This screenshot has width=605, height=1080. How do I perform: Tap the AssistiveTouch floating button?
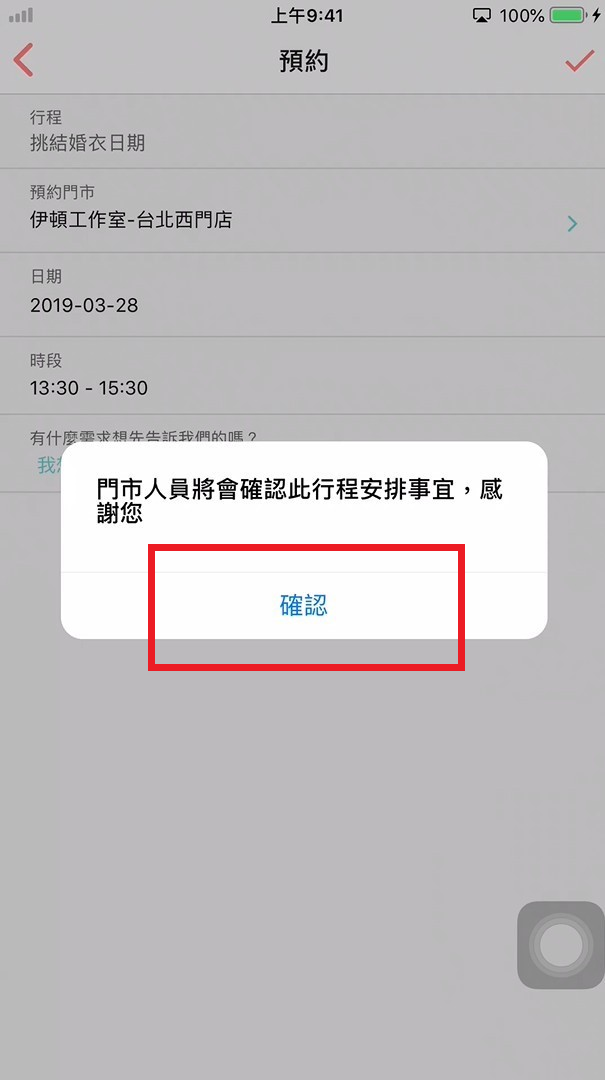(560, 945)
